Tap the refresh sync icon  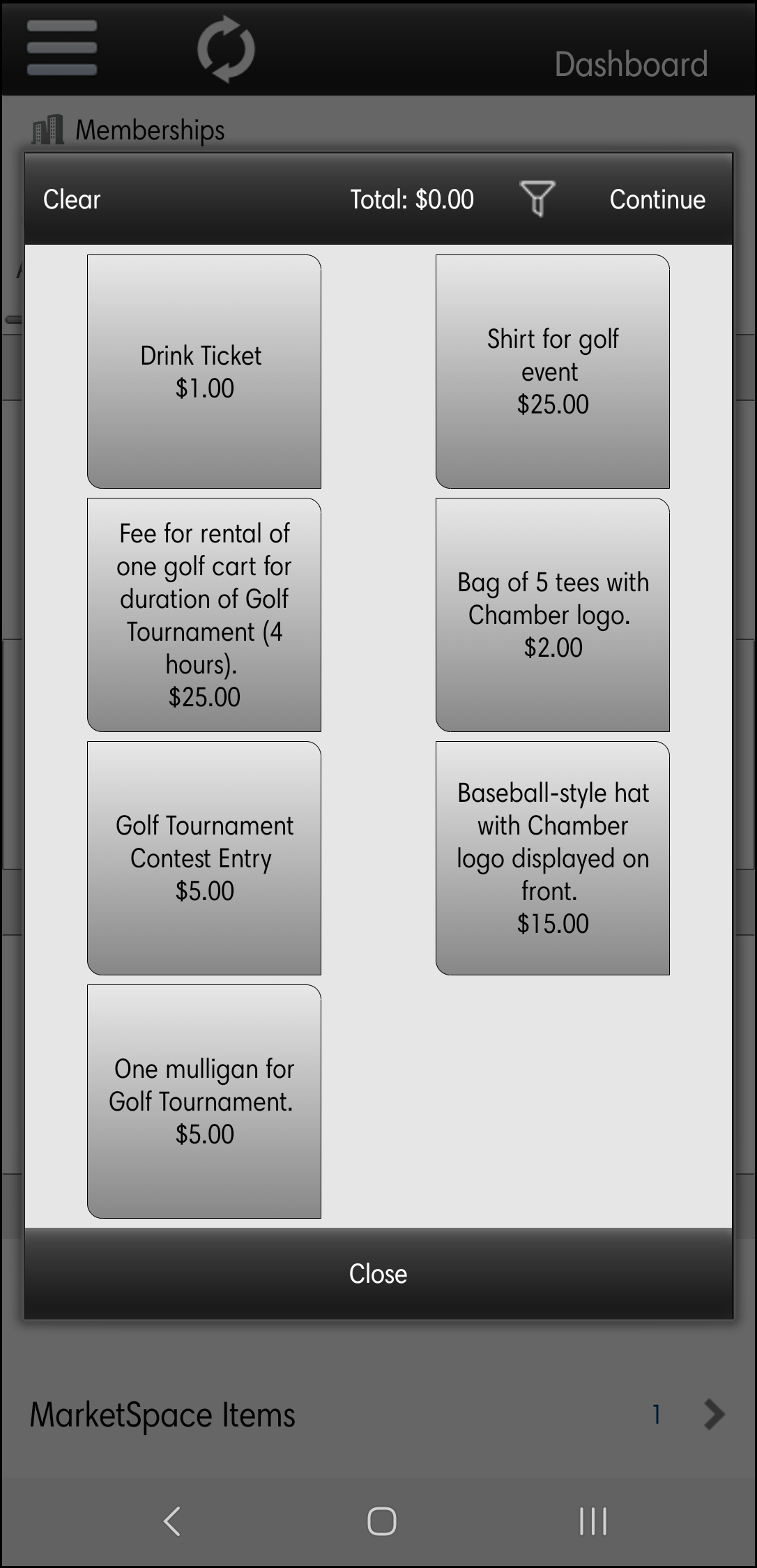pyautogui.click(x=226, y=49)
